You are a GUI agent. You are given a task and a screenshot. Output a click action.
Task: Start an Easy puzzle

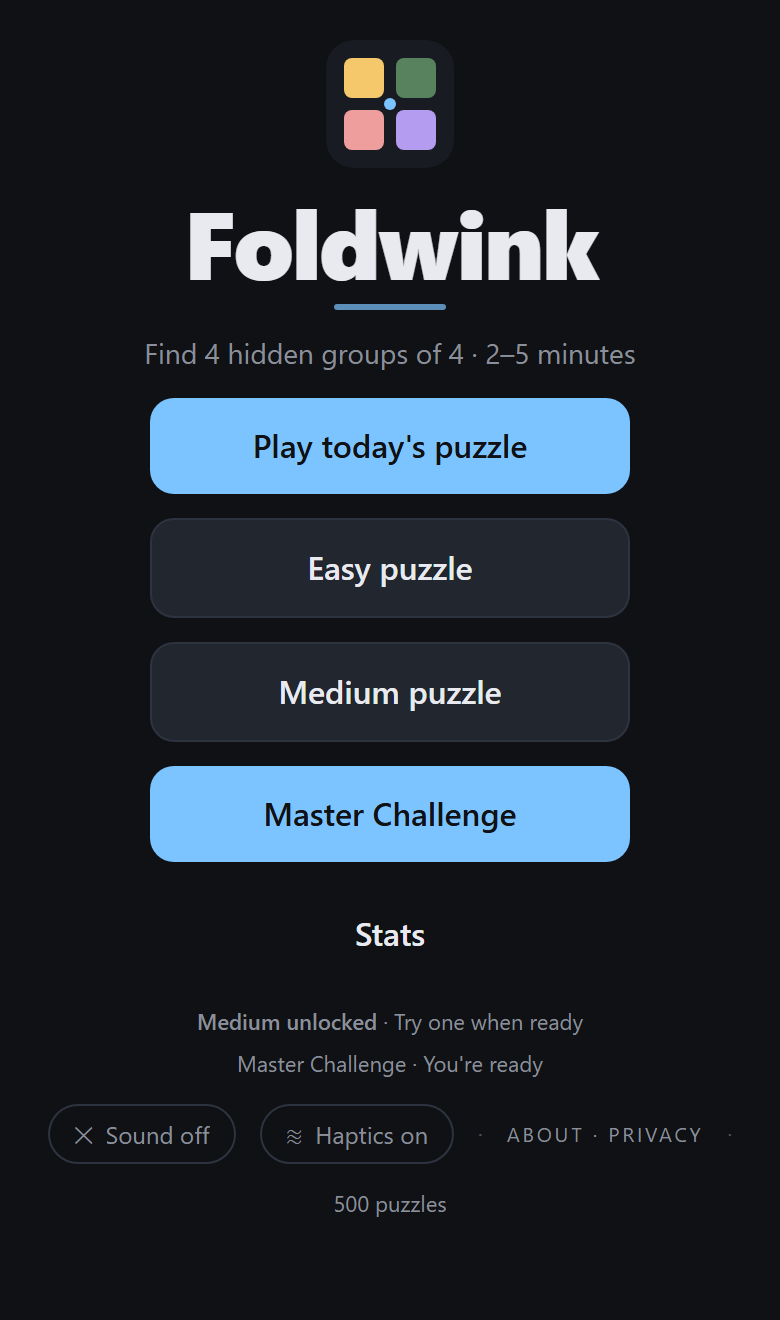[390, 569]
